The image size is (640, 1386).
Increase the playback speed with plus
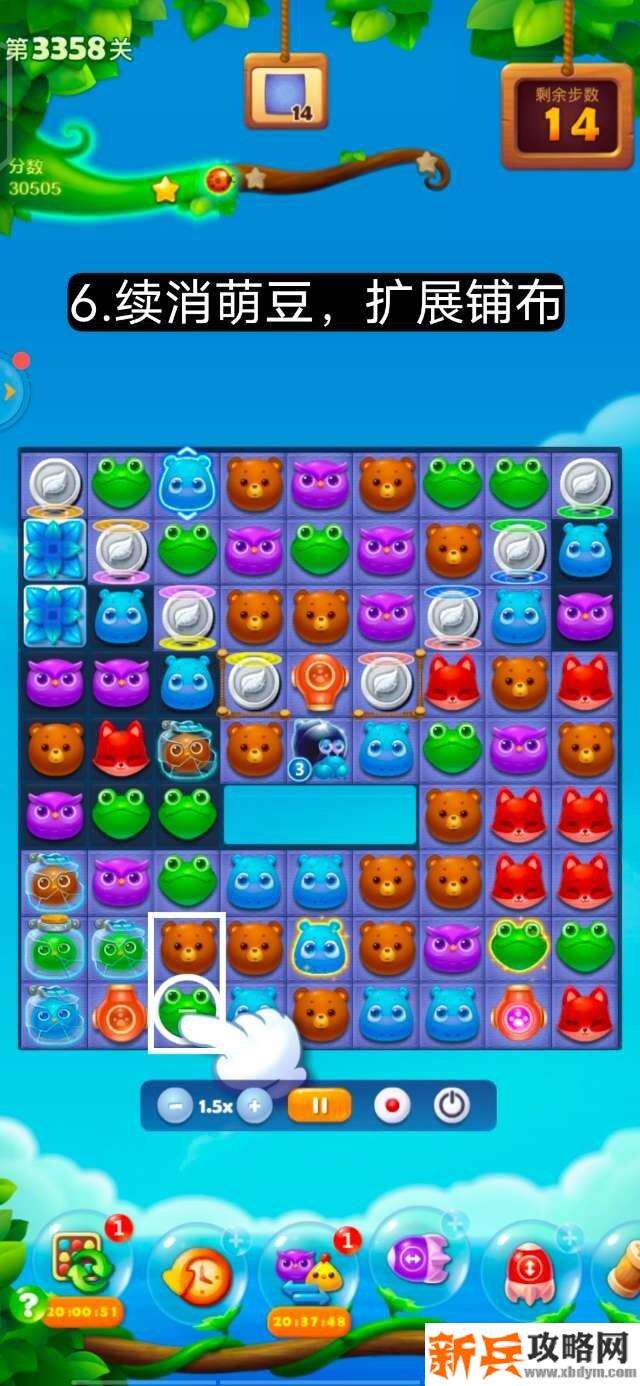pyautogui.click(x=255, y=1106)
